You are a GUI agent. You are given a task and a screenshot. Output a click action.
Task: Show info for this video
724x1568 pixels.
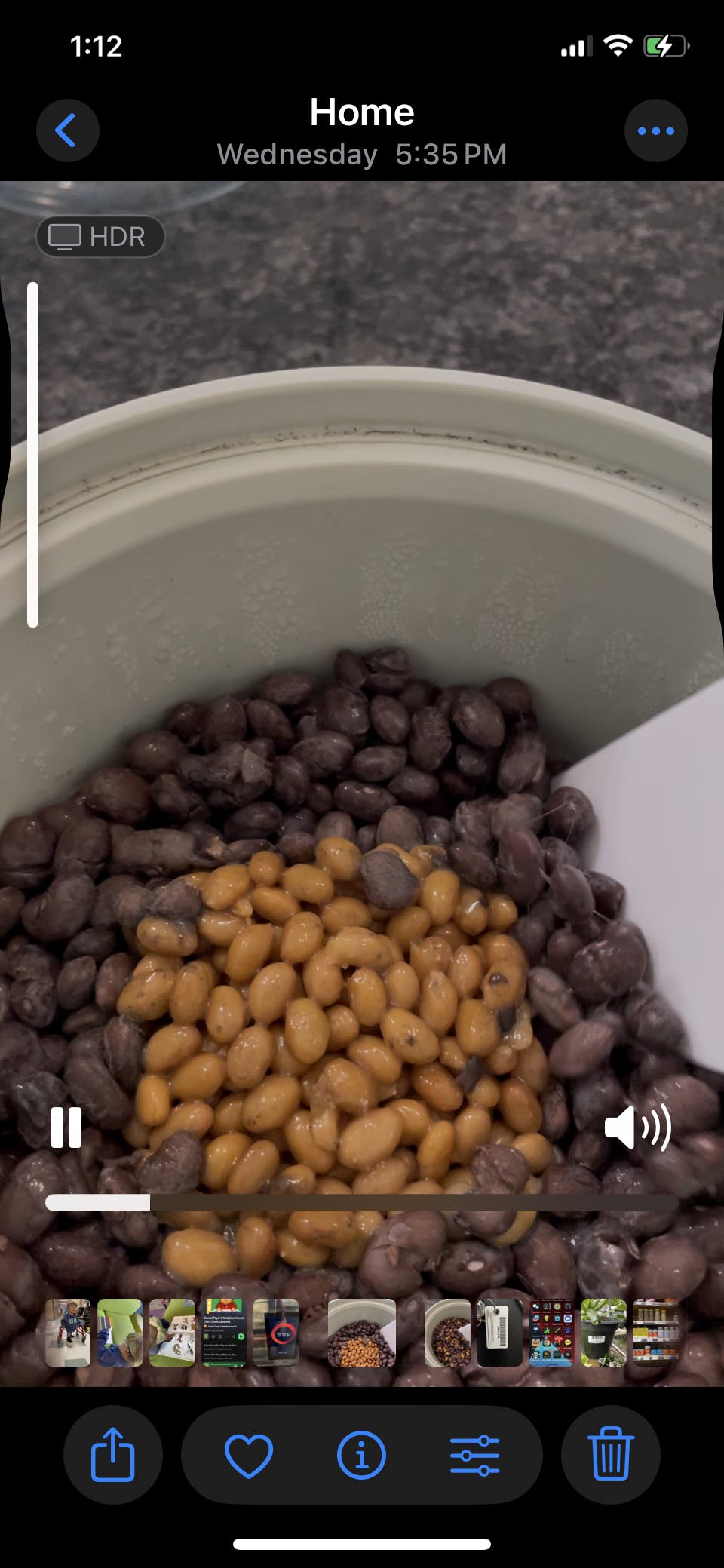click(362, 1455)
